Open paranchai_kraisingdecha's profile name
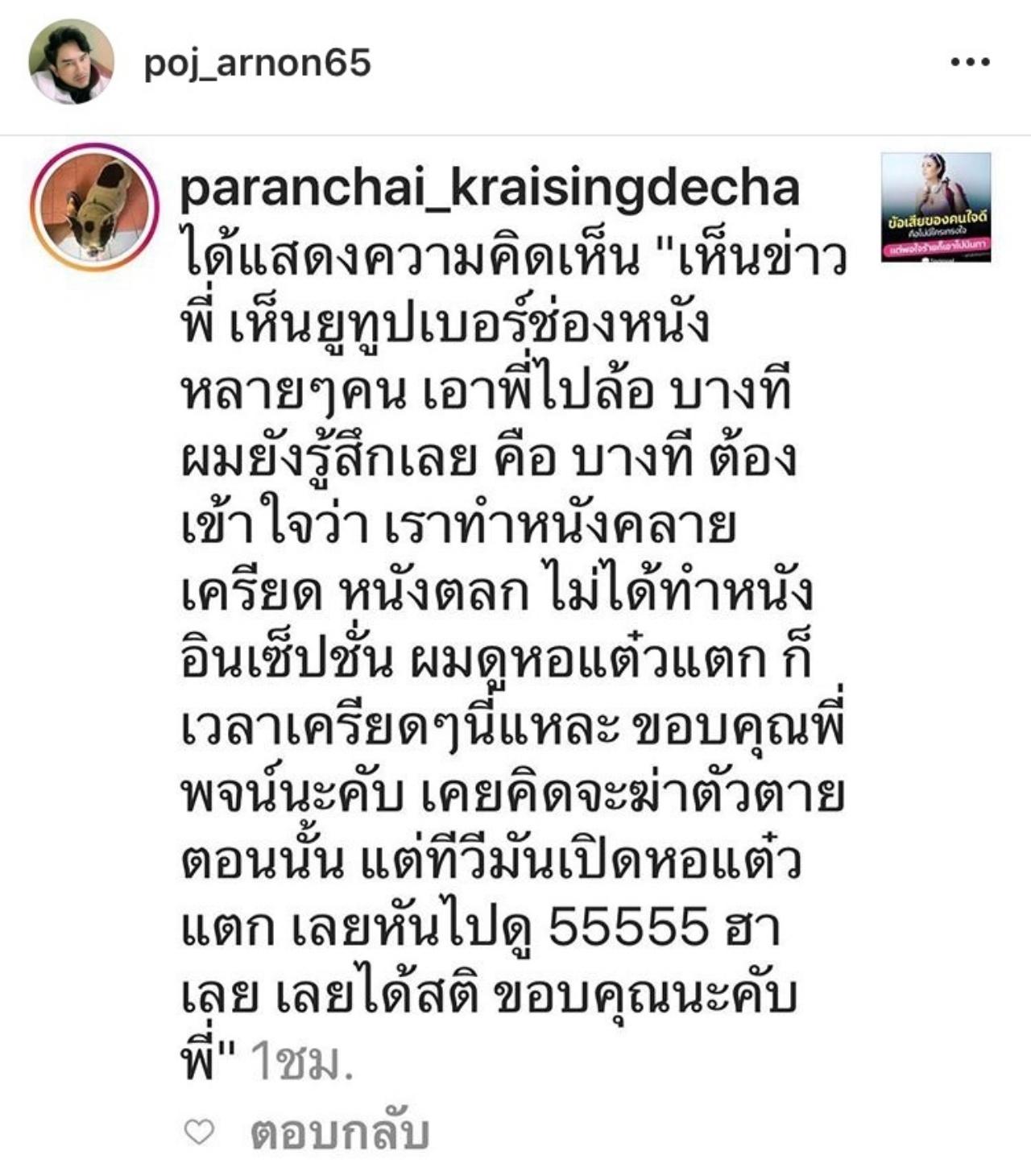Screen dimensions: 1031x1176 pyautogui.click(x=489, y=187)
